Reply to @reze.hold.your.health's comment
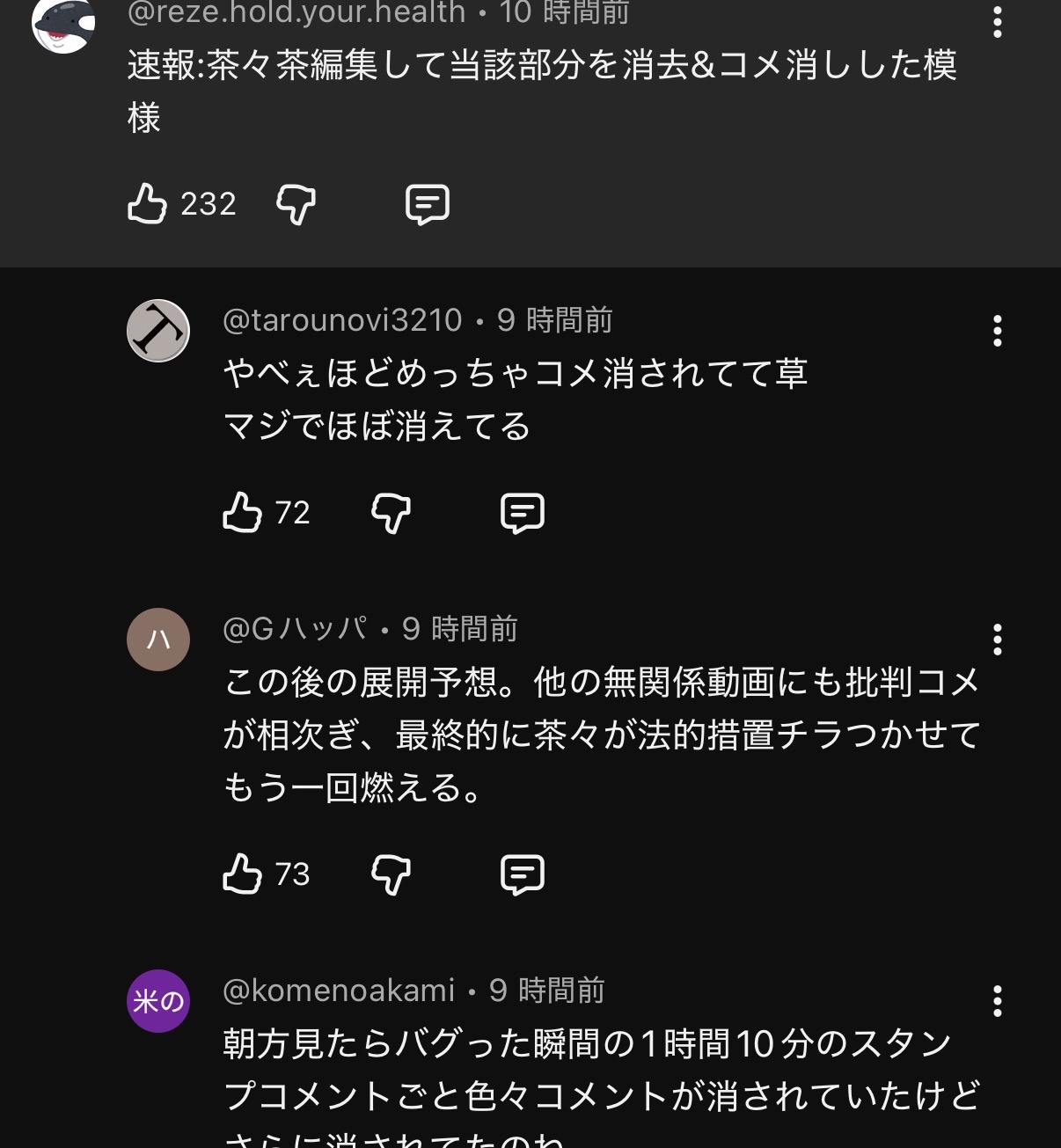This screenshot has height=1148, width=1061. 428,204
